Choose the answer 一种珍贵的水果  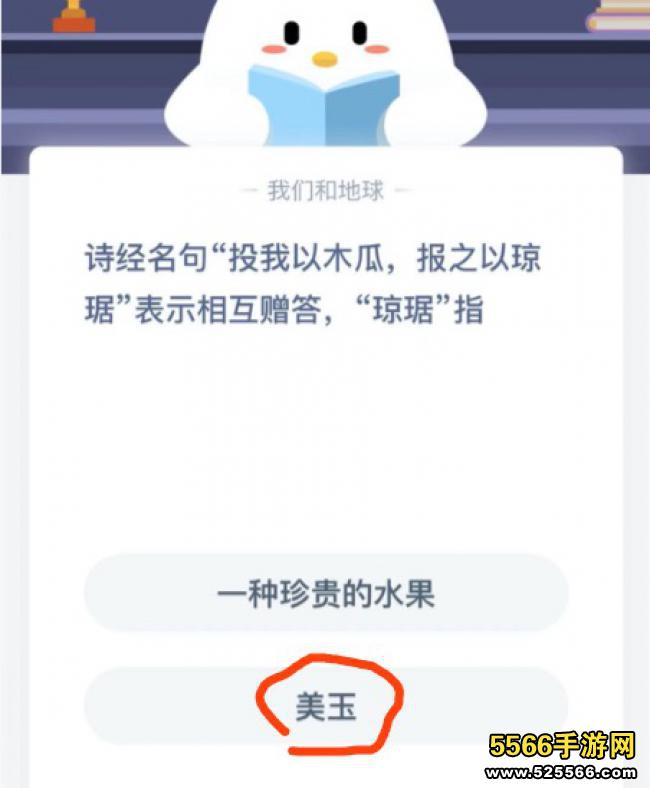[326, 596]
